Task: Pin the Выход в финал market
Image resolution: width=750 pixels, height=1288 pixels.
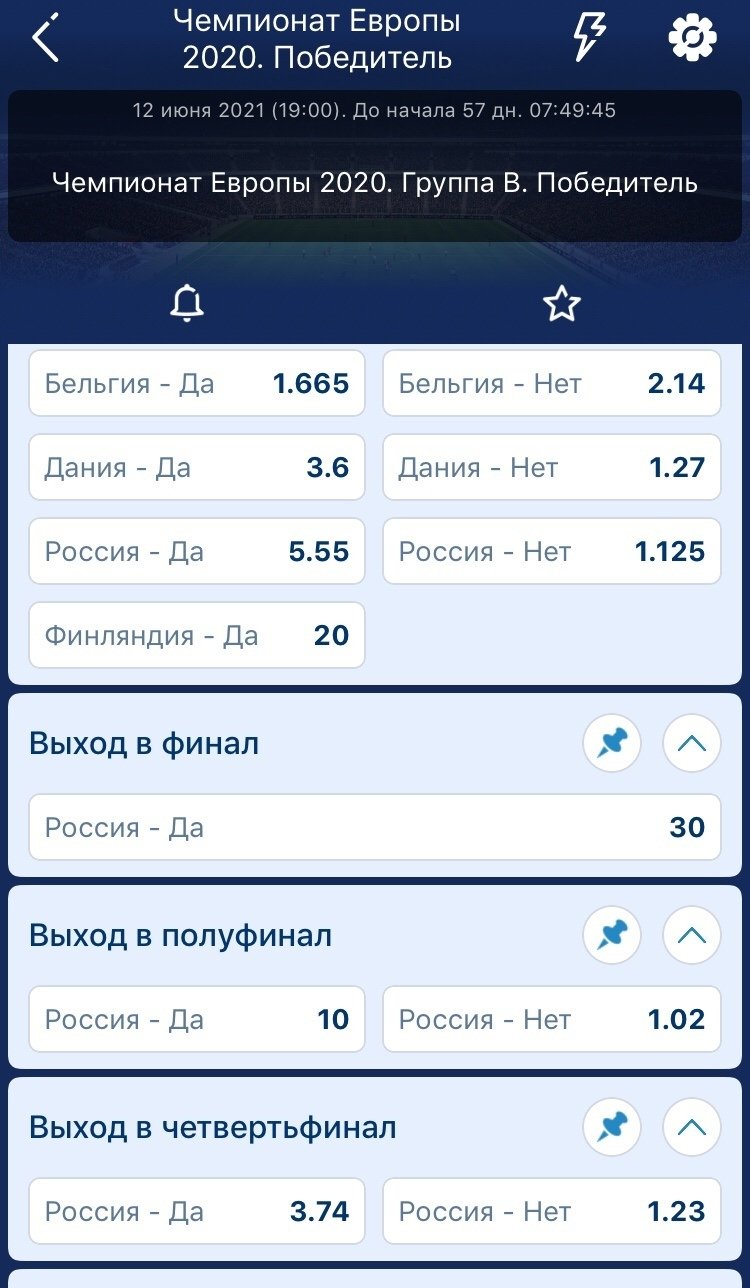Action: 612,743
